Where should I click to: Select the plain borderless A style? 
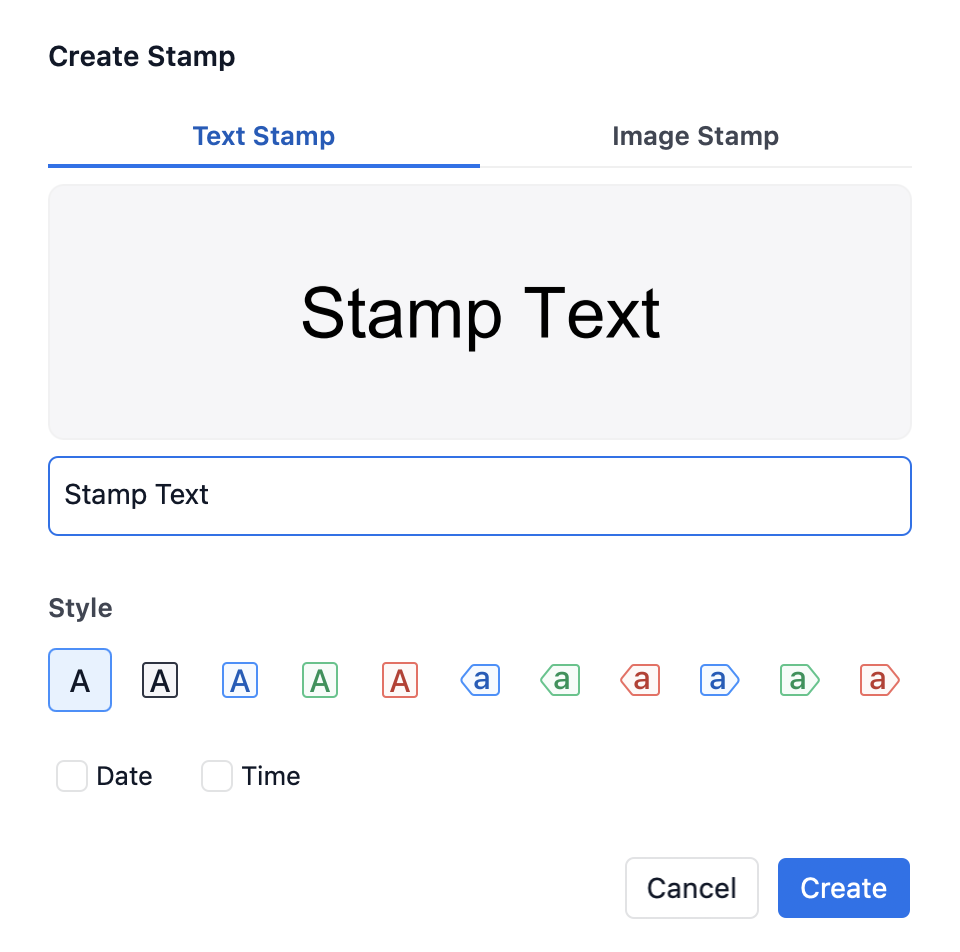[x=80, y=680]
